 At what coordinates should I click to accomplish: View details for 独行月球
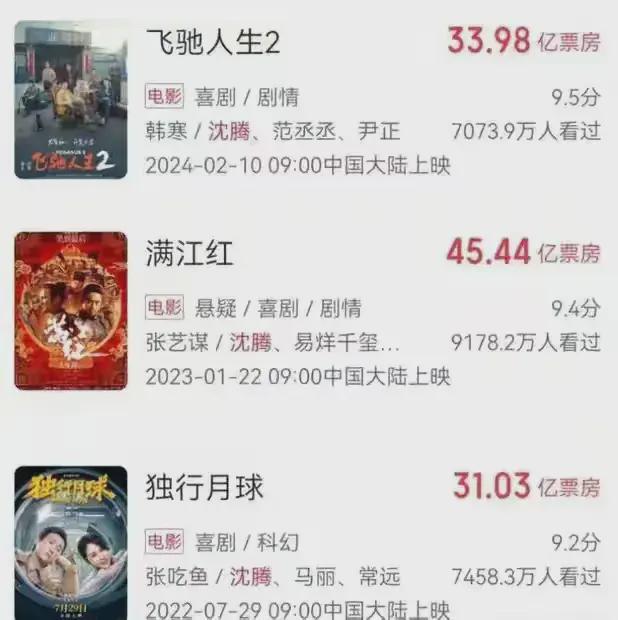(x=204, y=487)
